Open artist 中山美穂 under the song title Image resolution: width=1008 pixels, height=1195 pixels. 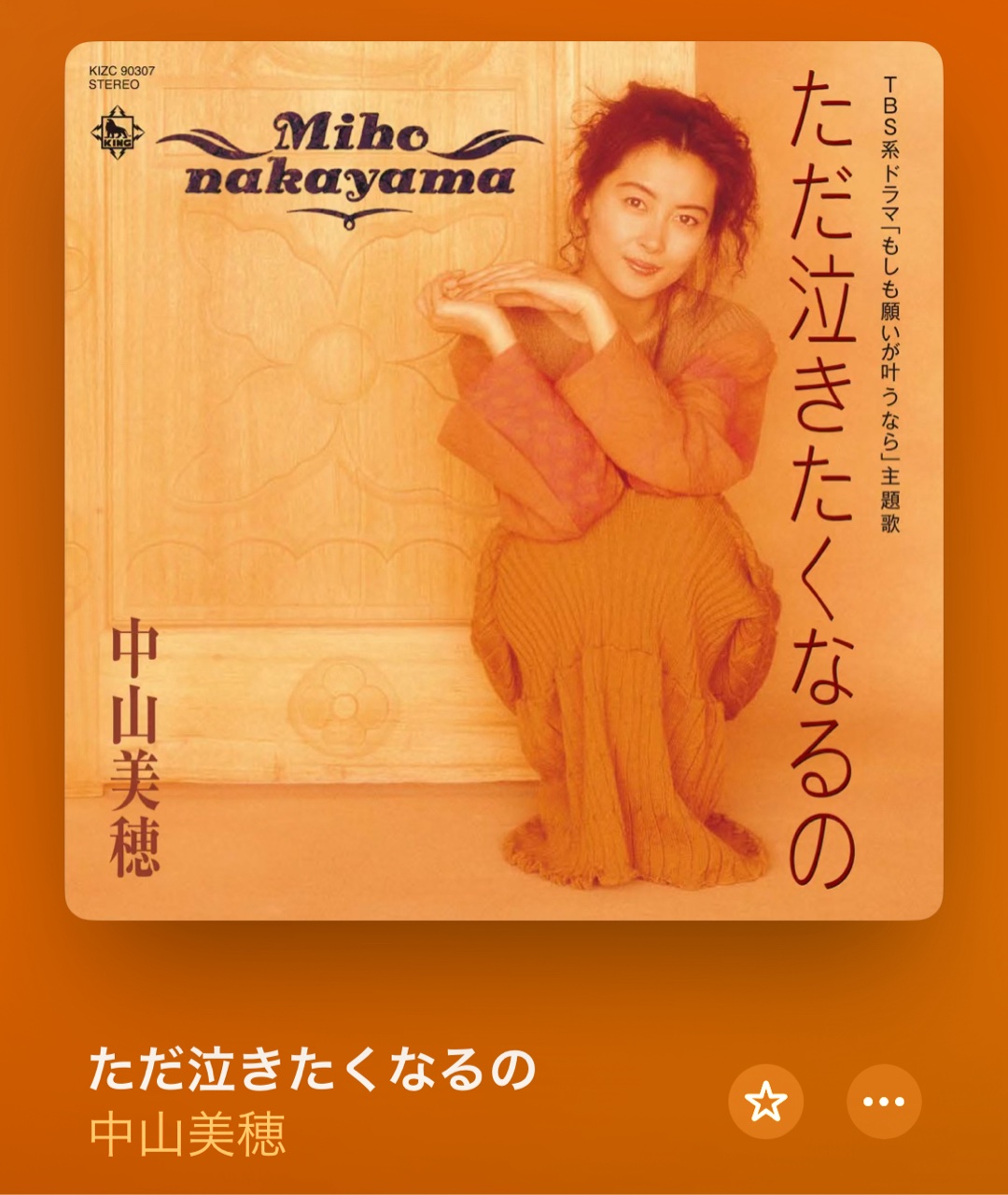click(188, 1133)
